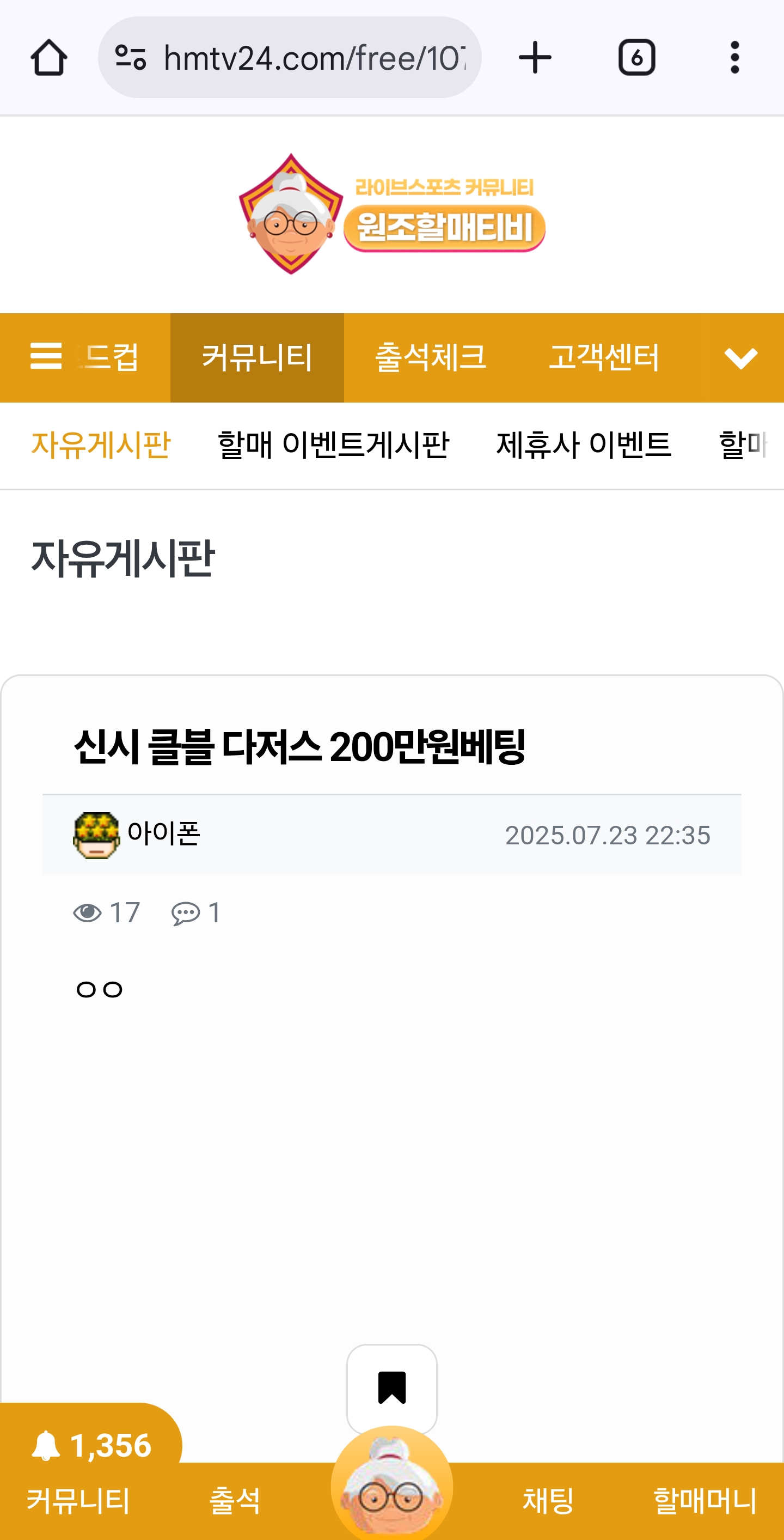Open the tab switcher showing 6 tabs
Viewport: 784px width, 1540px height.
point(636,58)
